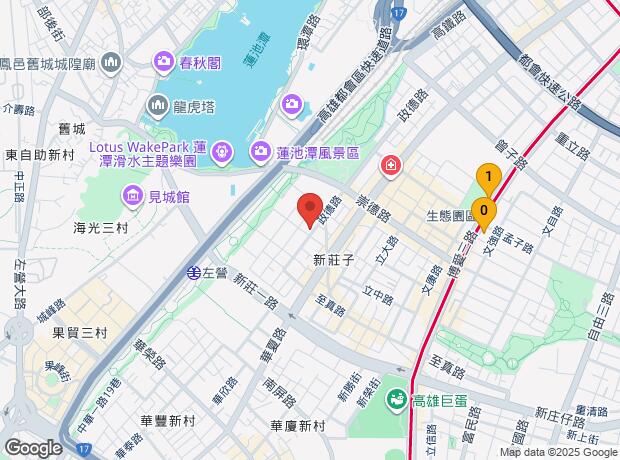The height and width of the screenshot is (460, 620).
Task: Tap the 左營 station icon
Action: pyautogui.click(x=193, y=272)
